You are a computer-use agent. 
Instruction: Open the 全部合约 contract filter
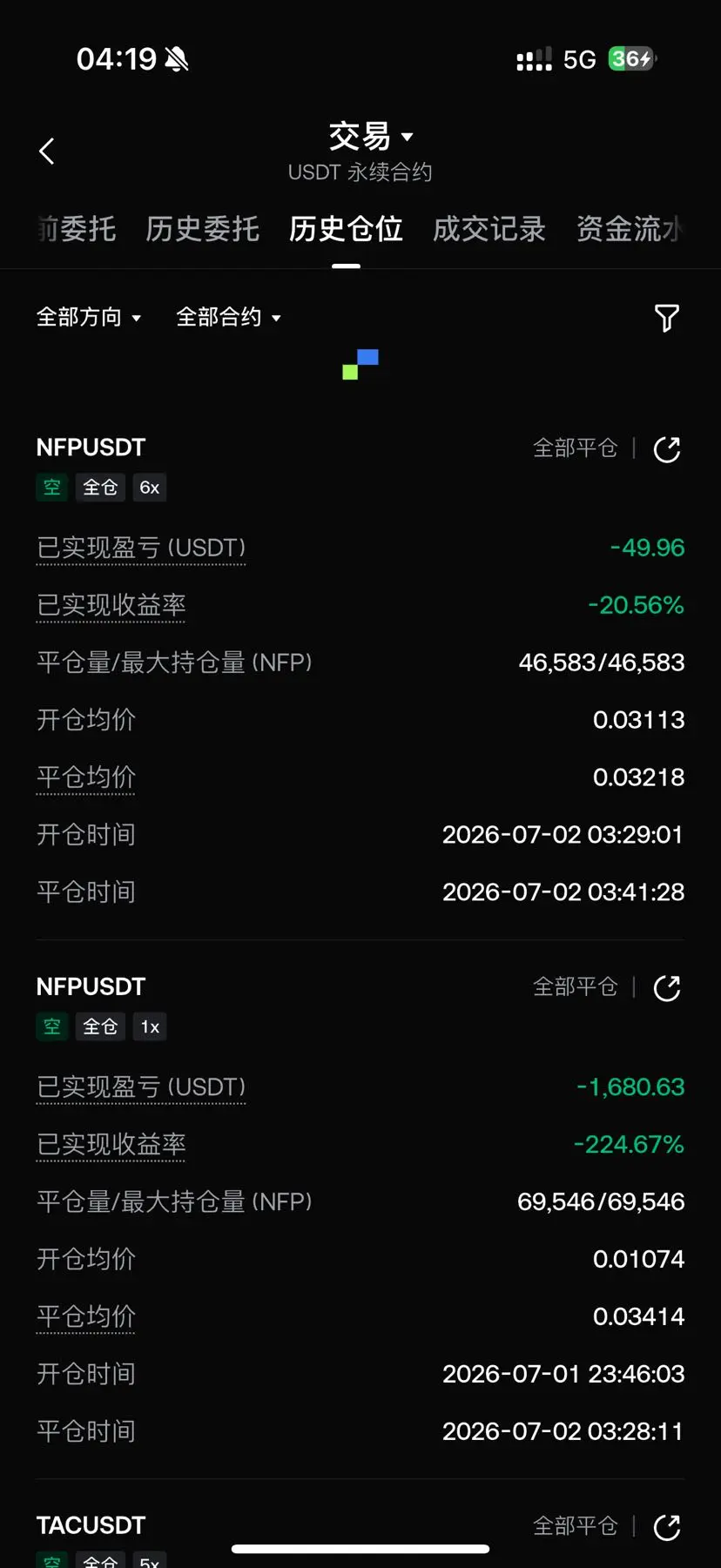[228, 317]
